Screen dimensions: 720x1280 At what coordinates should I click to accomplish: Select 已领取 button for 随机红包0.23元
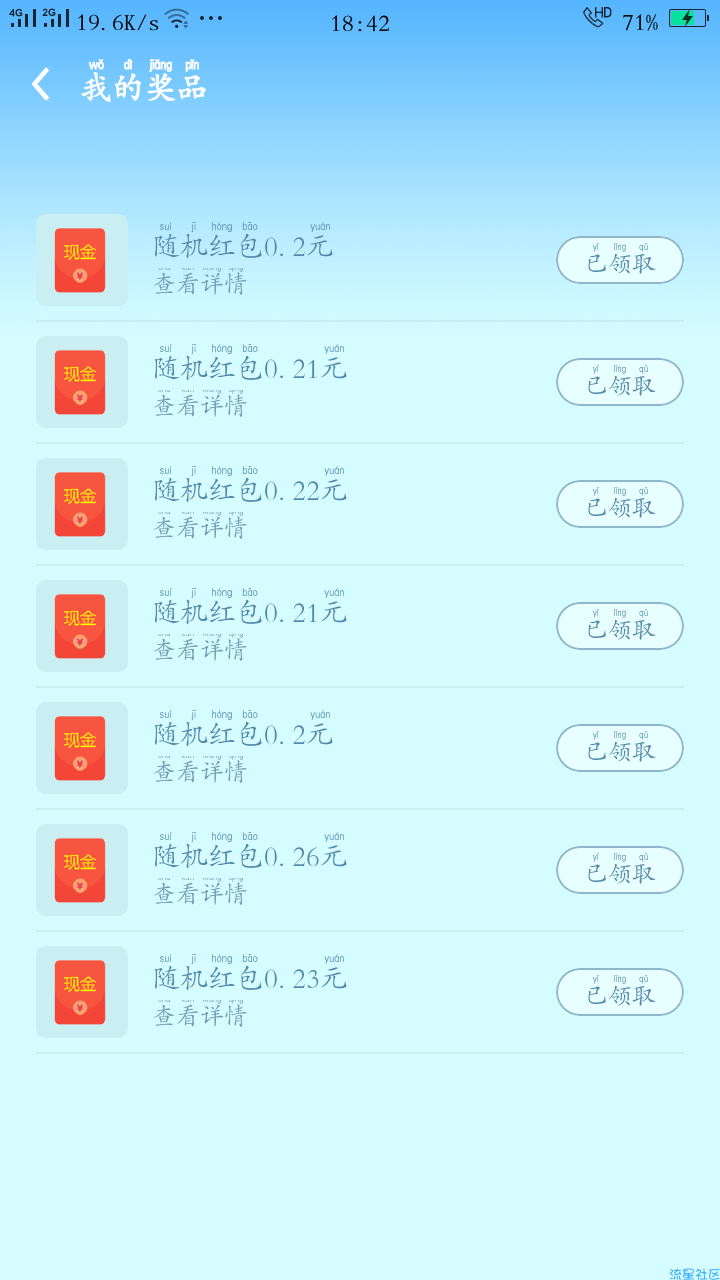click(x=620, y=992)
